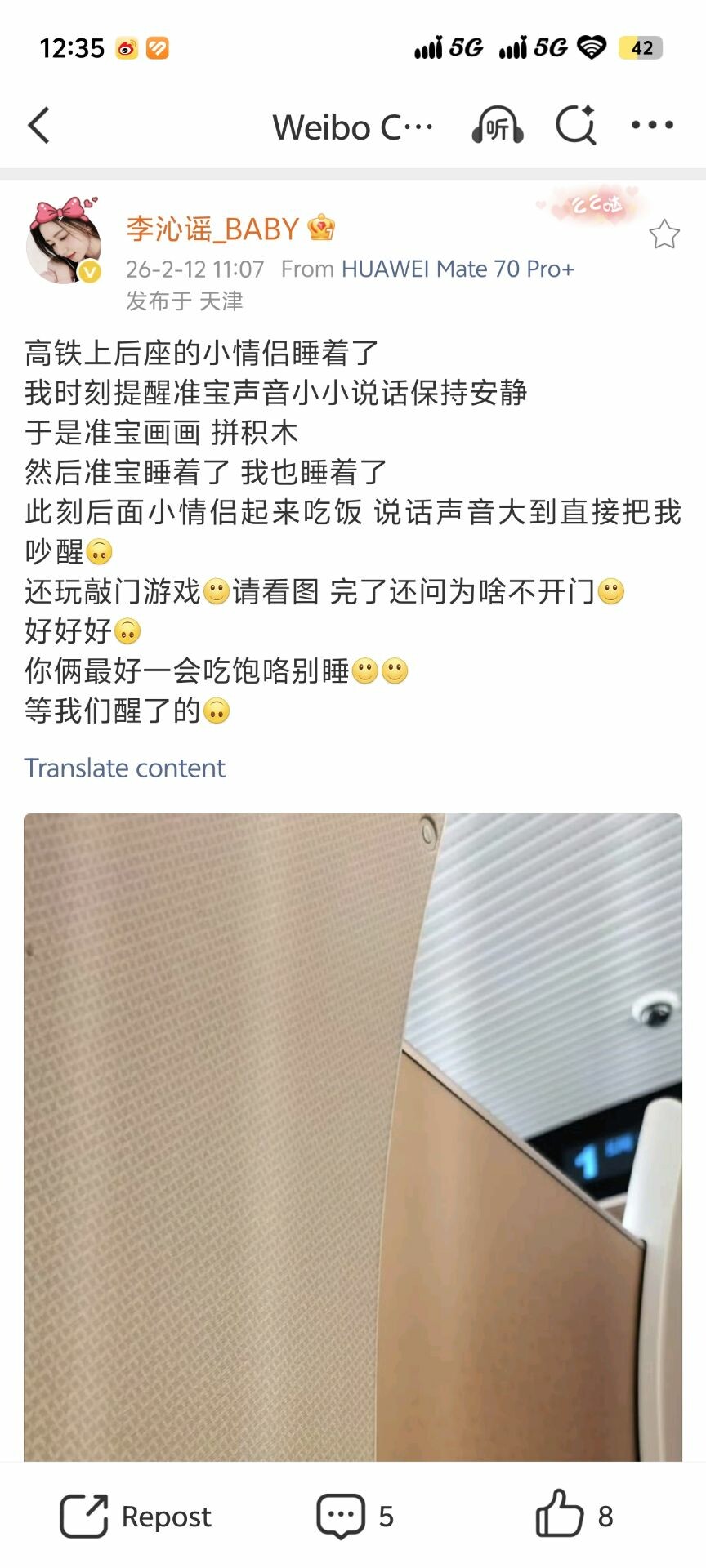Like this post with thumbs up

574,1517
